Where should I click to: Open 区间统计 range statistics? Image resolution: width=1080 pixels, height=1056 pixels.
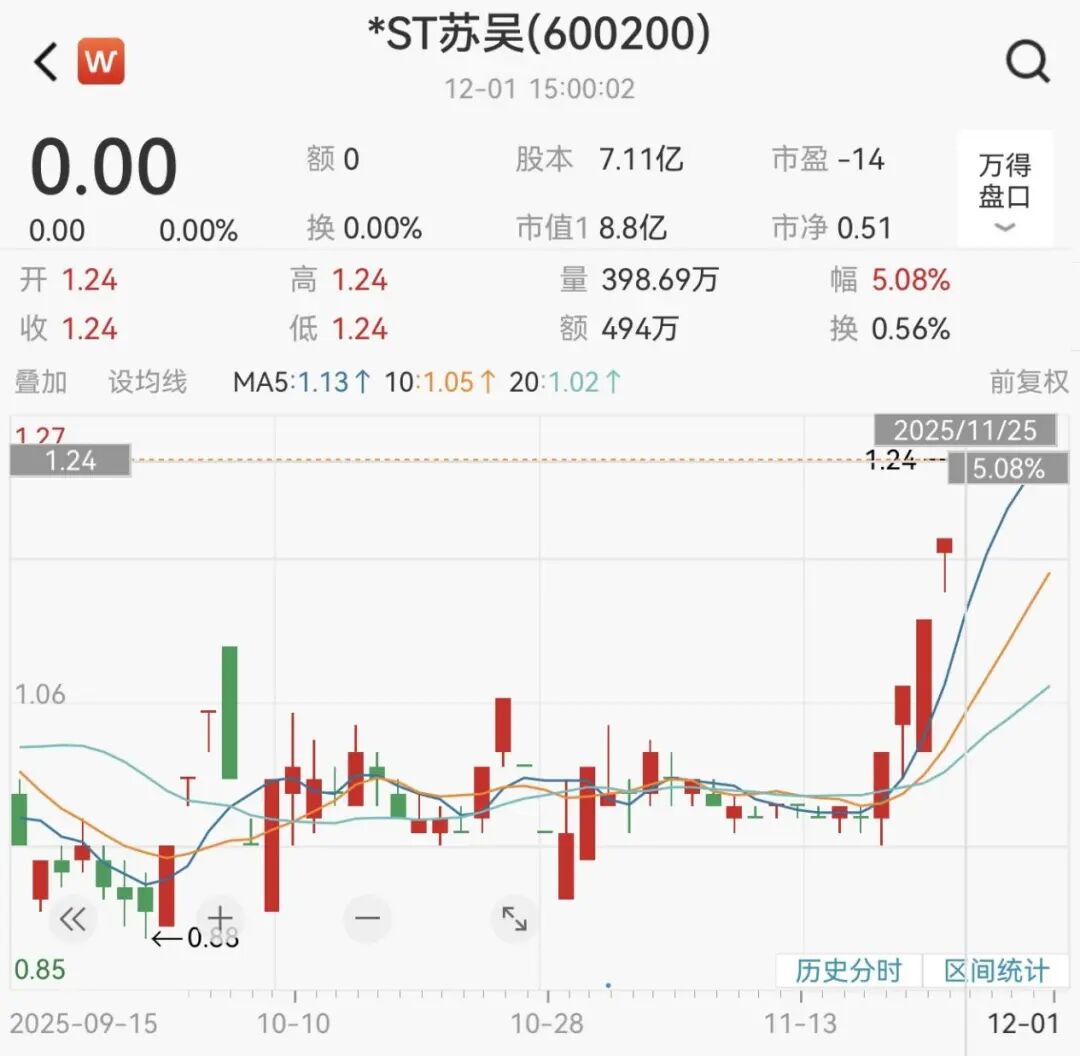pyautogui.click(x=996, y=970)
